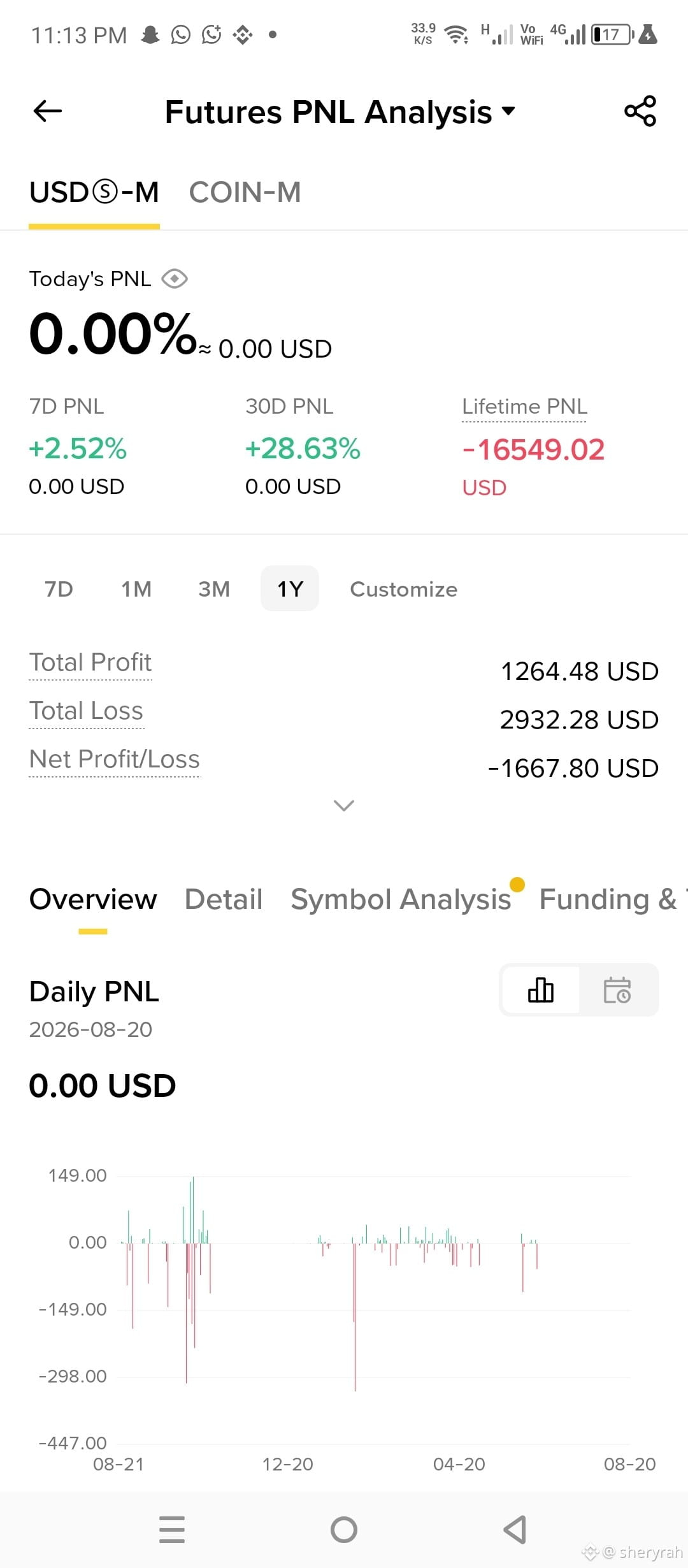Hide Today's PNL with the eye icon
This screenshot has height=1568, width=688.
click(175, 279)
